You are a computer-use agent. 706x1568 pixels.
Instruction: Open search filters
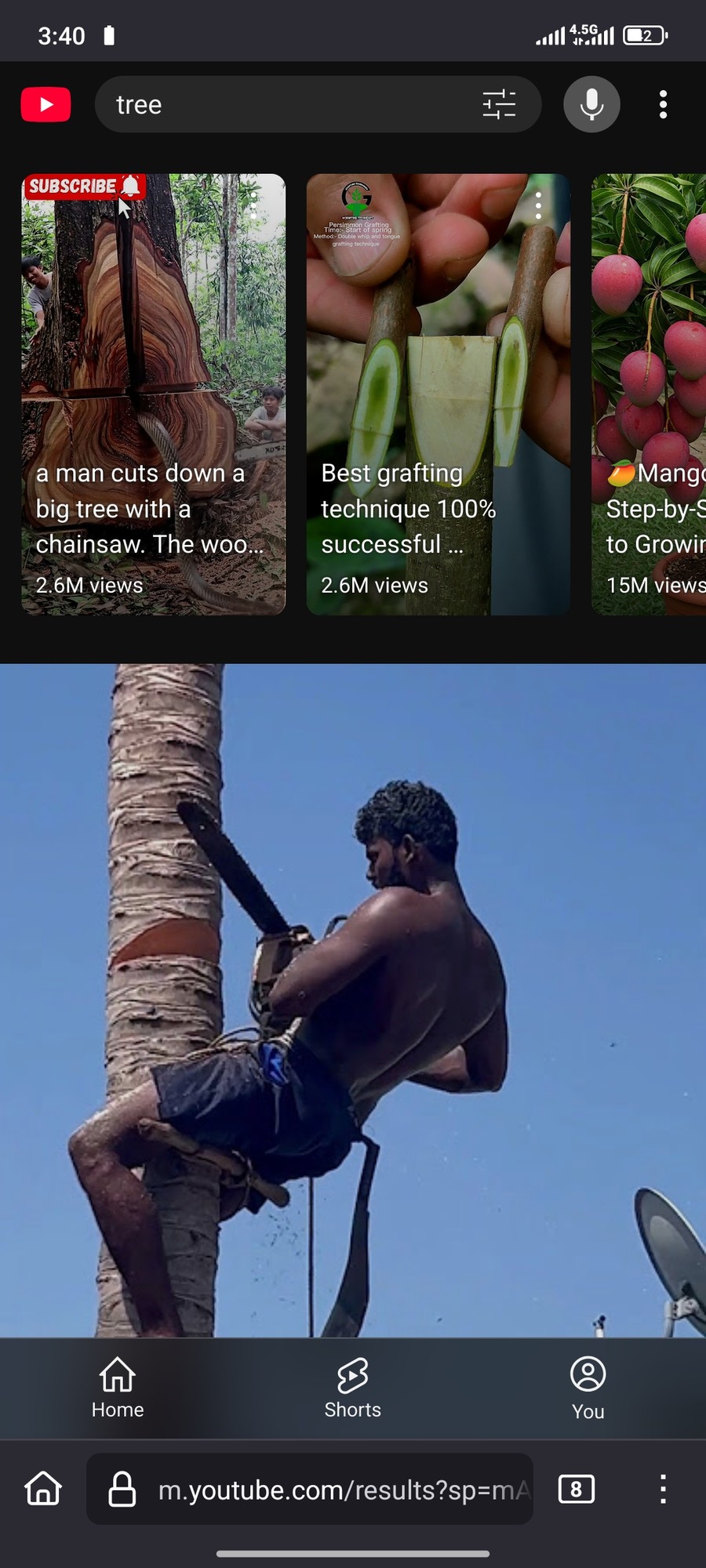tap(499, 104)
